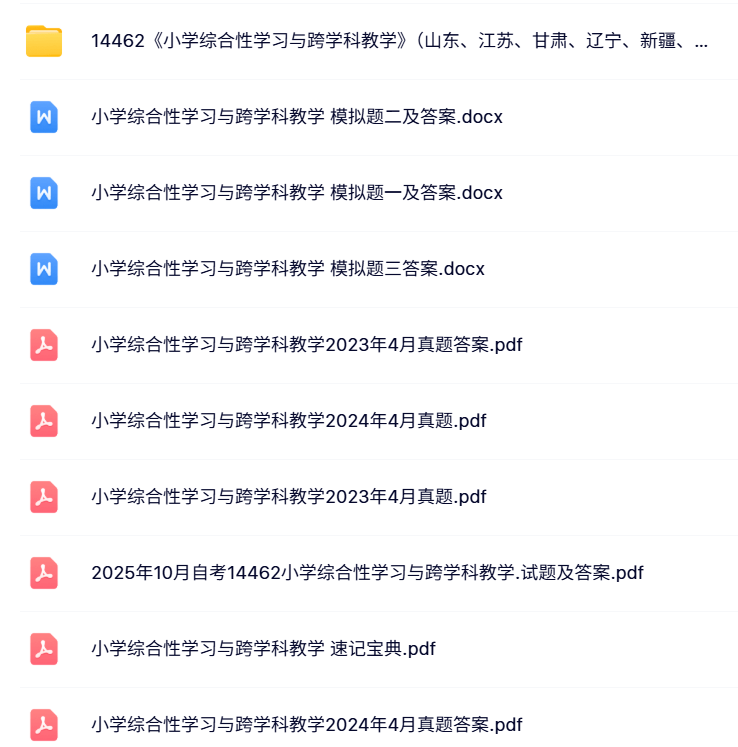Click the PDF icon for 2024年4月真题
This screenshot has width=738, height=747.
pyautogui.click(x=43, y=421)
